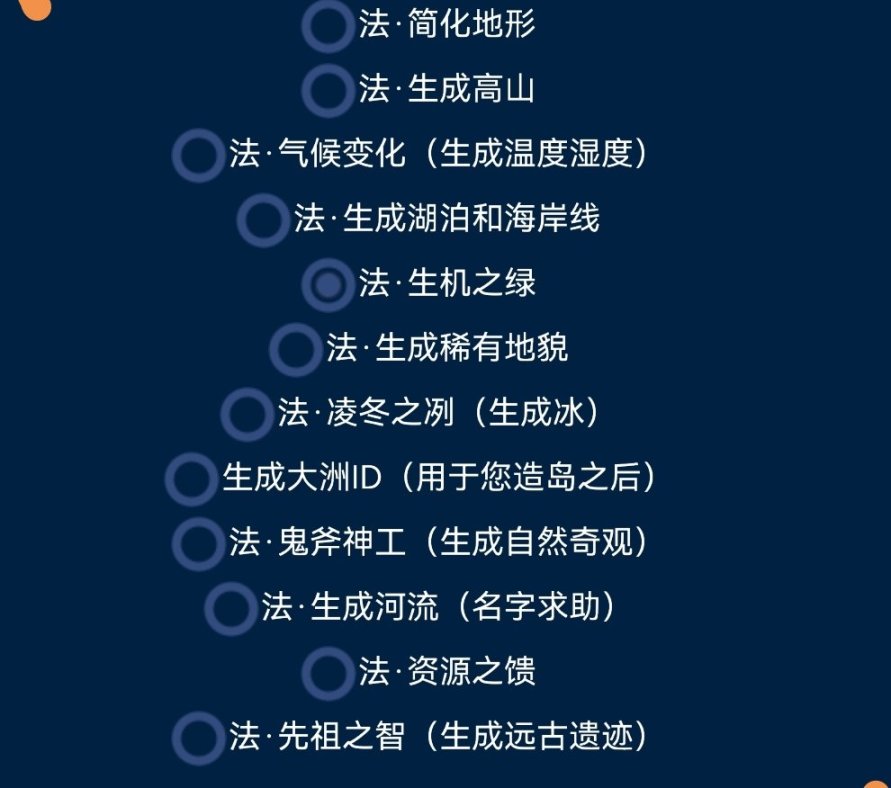Select 法·生成河流（名字求助）

click(x=230, y=610)
